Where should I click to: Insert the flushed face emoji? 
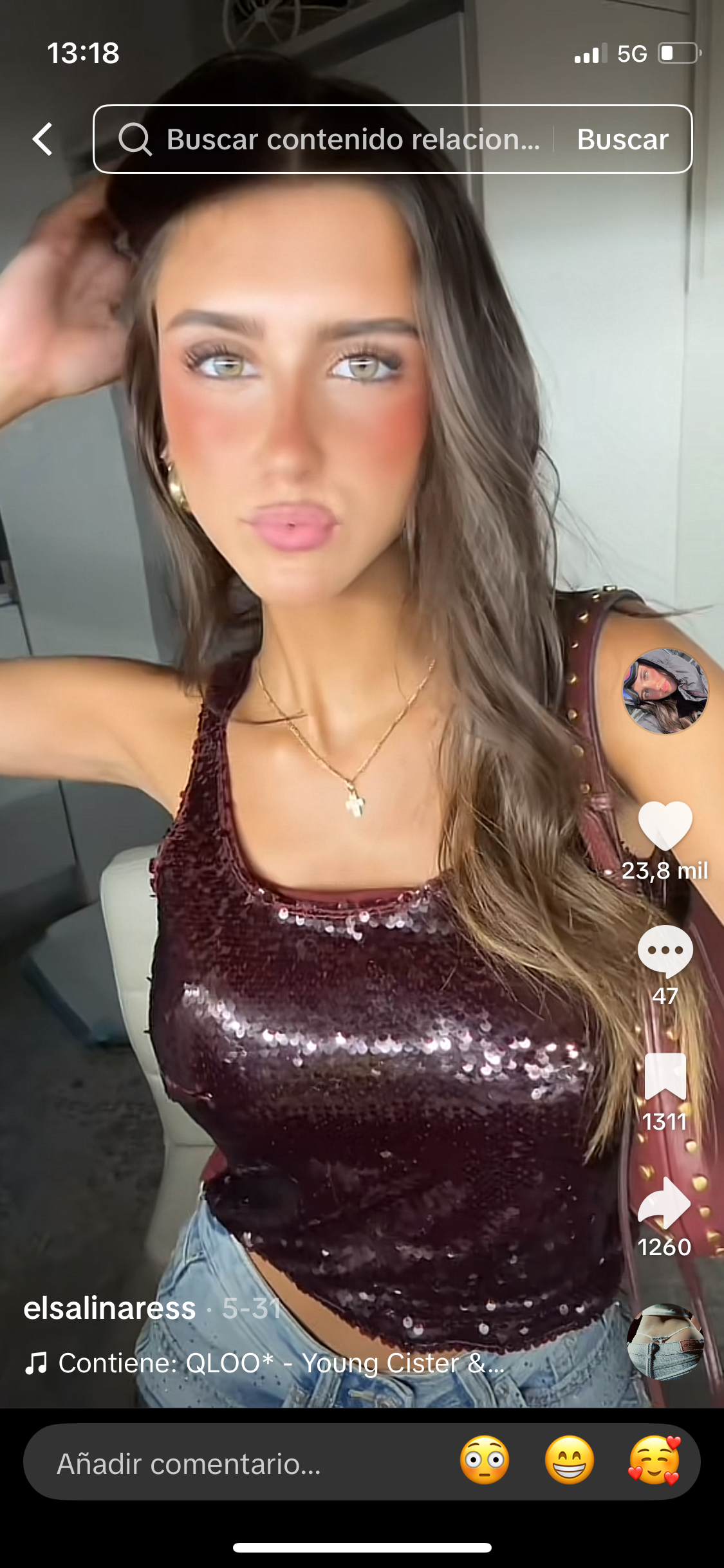(x=485, y=1461)
